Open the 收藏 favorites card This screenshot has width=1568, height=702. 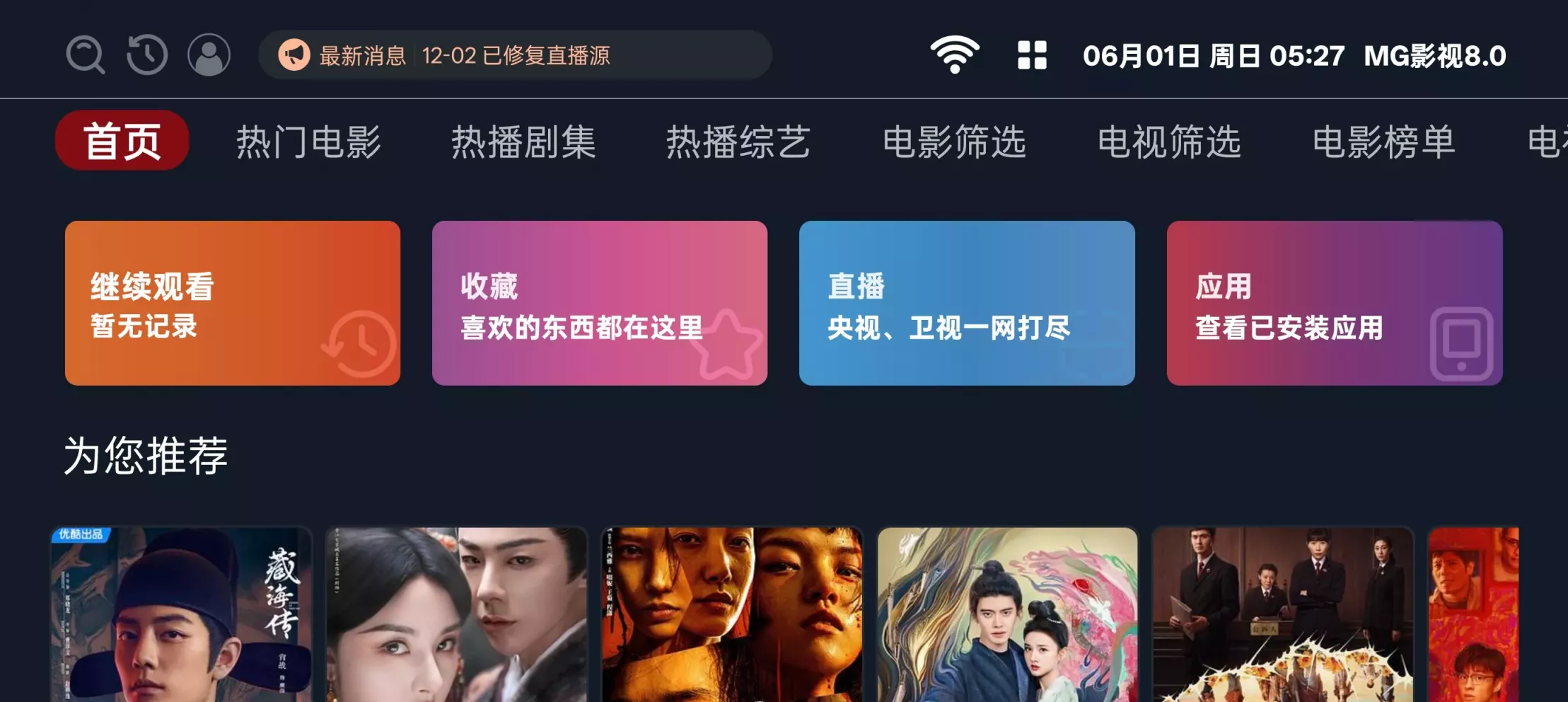click(x=599, y=303)
